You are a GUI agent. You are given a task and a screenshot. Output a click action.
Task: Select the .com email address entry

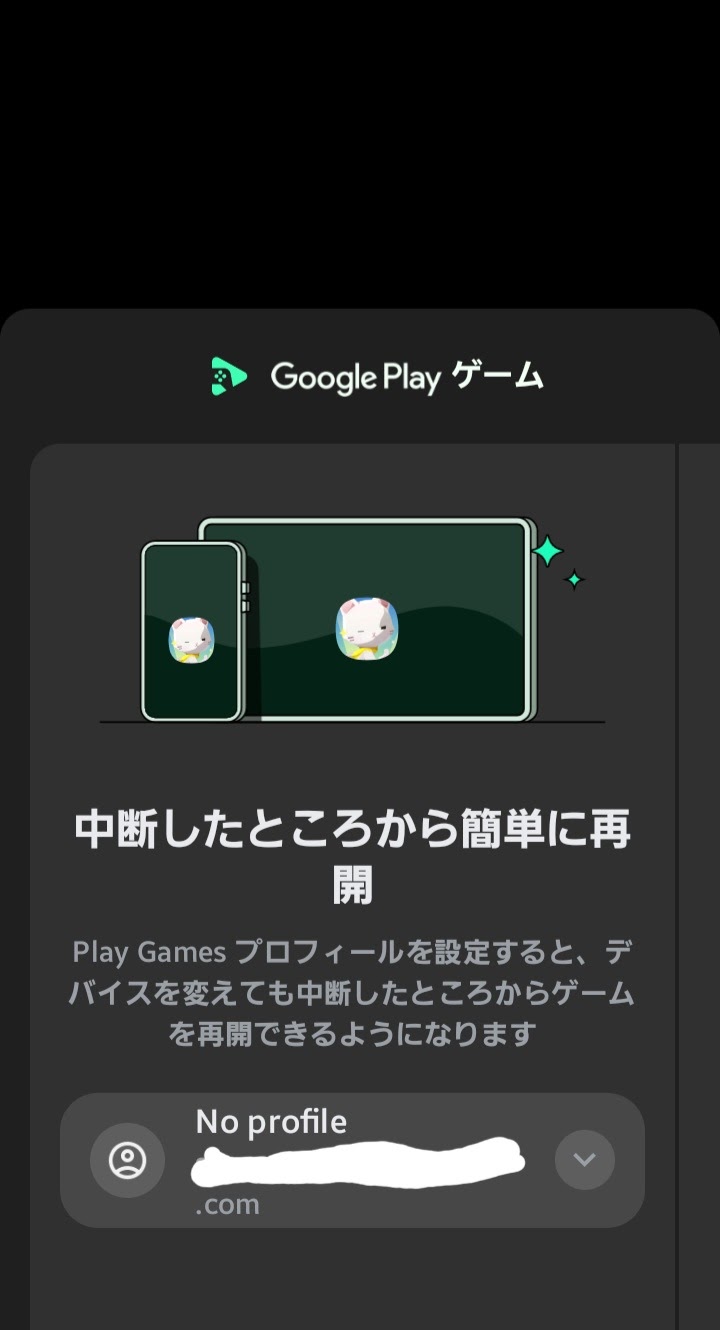coord(229,1204)
